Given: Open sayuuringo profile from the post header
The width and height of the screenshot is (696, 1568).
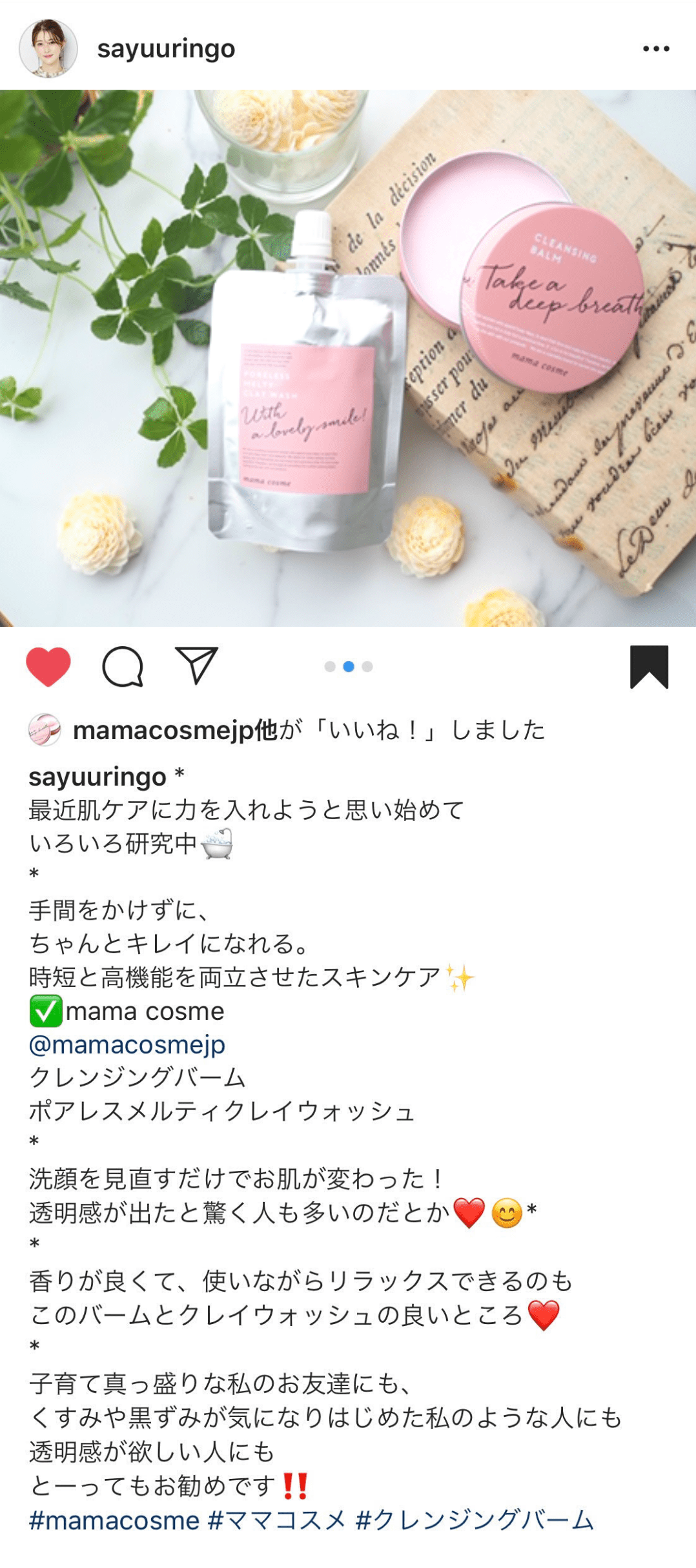Looking at the screenshot, I should click(166, 49).
